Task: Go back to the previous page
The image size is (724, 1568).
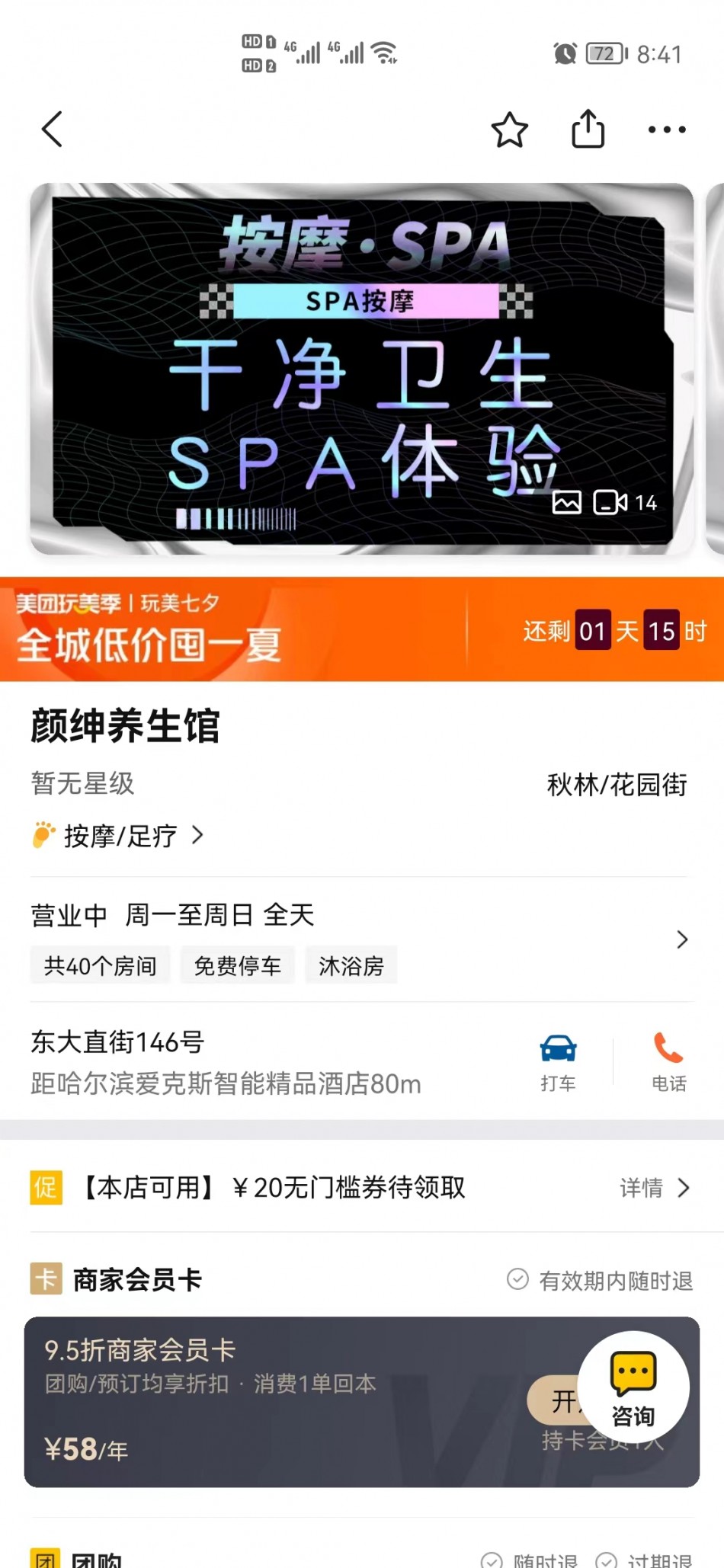Action: click(52, 129)
